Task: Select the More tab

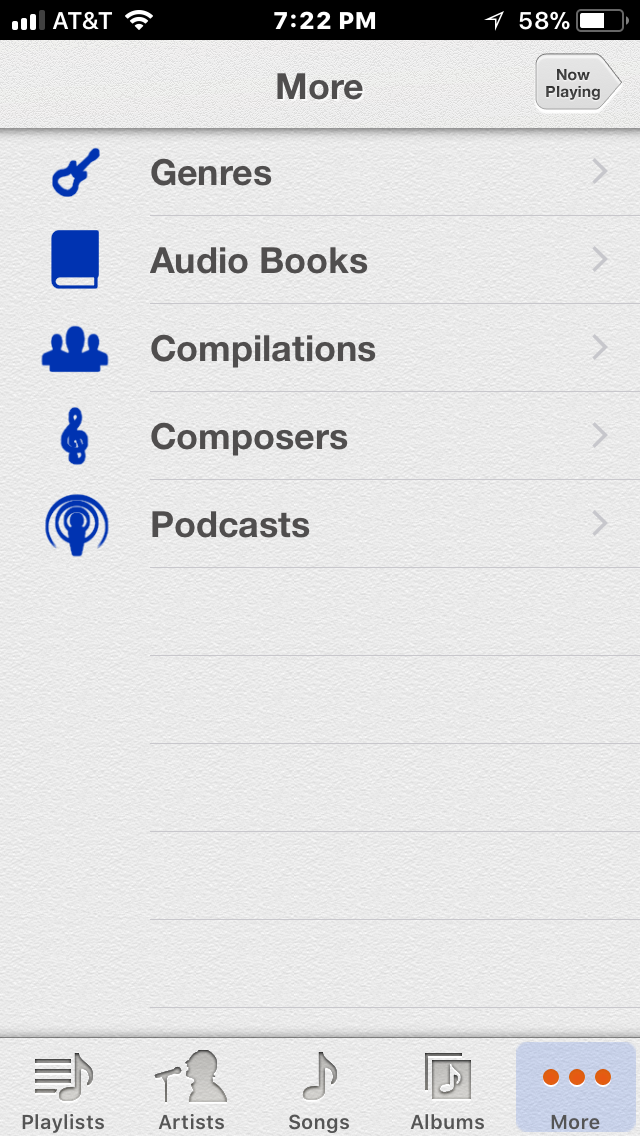Action: pos(576,1091)
